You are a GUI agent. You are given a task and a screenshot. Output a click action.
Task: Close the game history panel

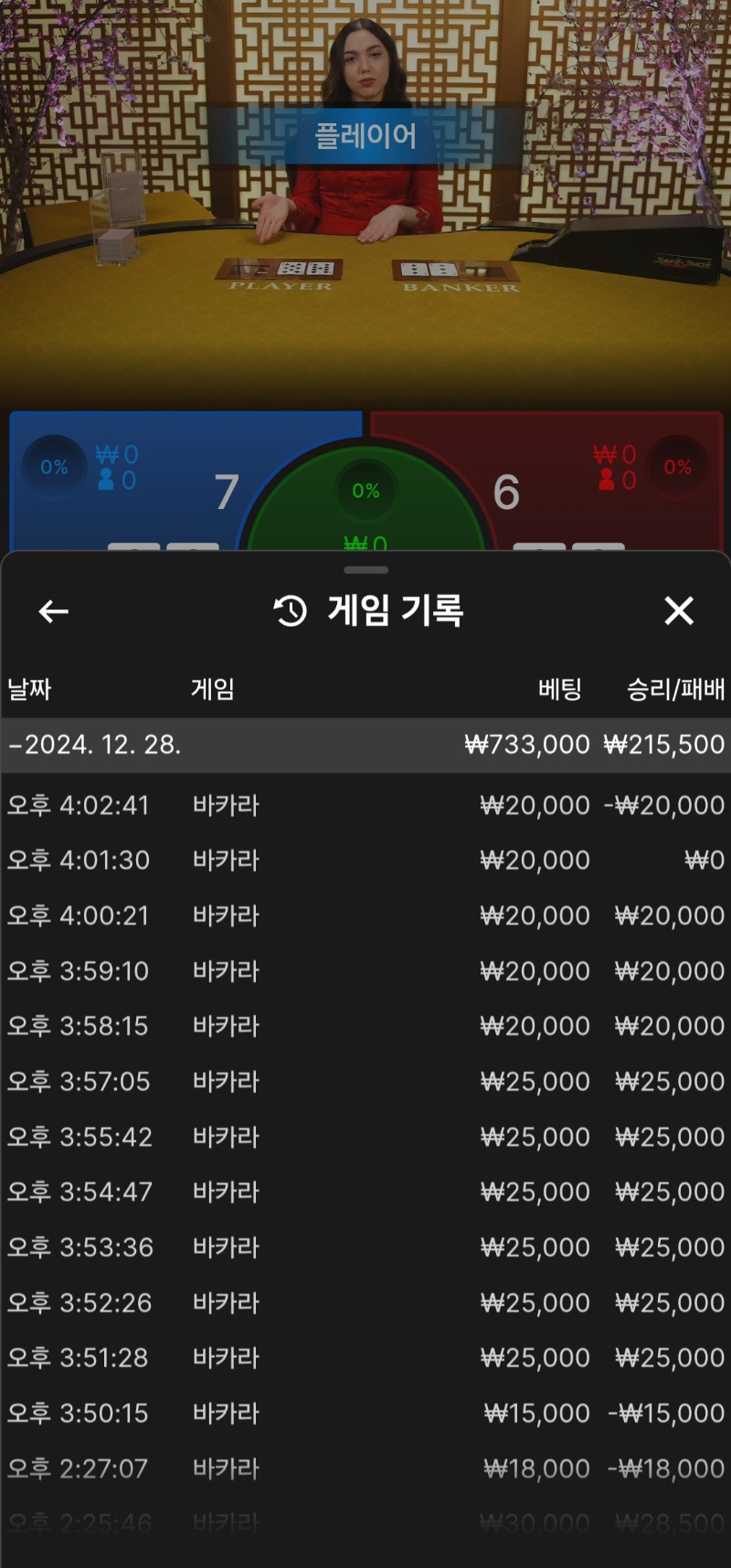coord(679,610)
